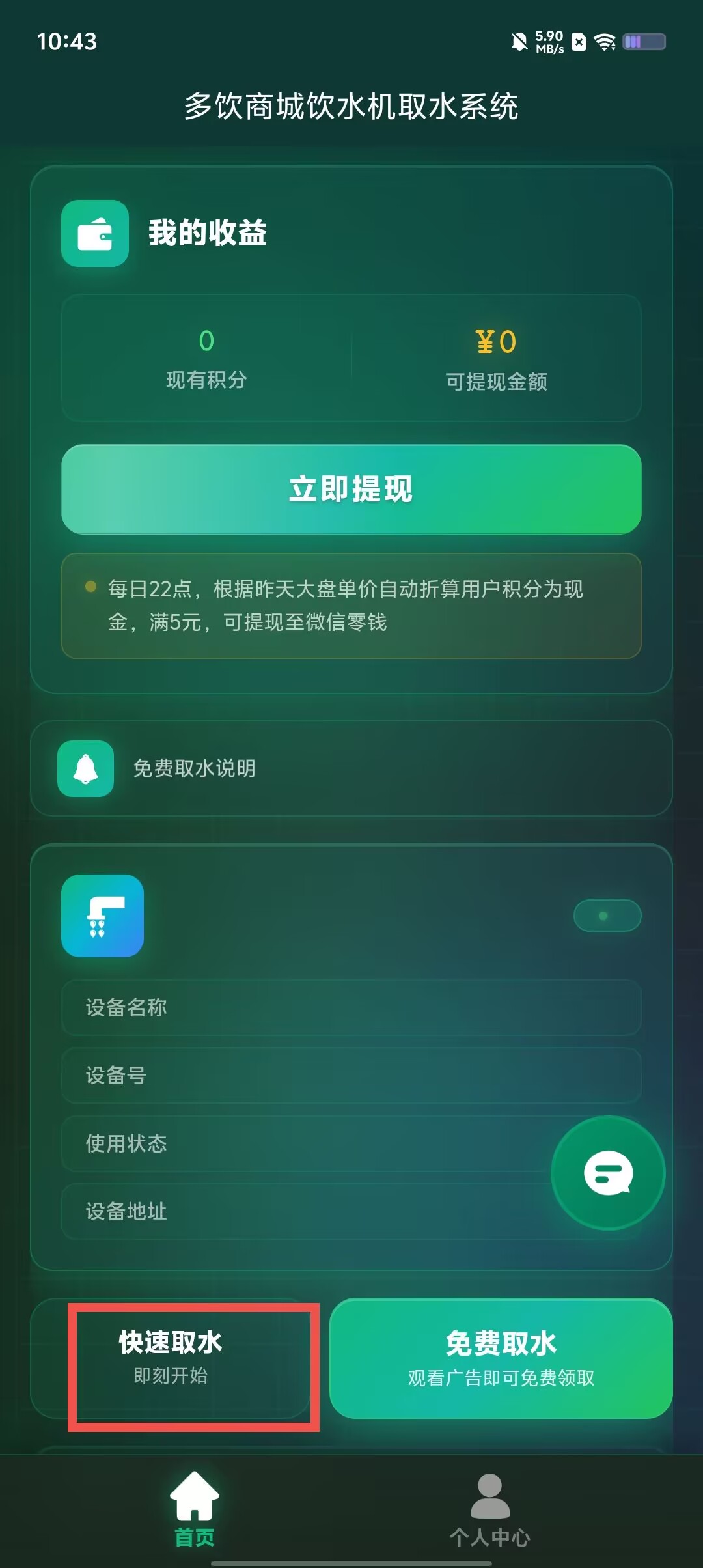Open the 免费取水说明 notice row
This screenshot has width=703, height=1568.
351,768
